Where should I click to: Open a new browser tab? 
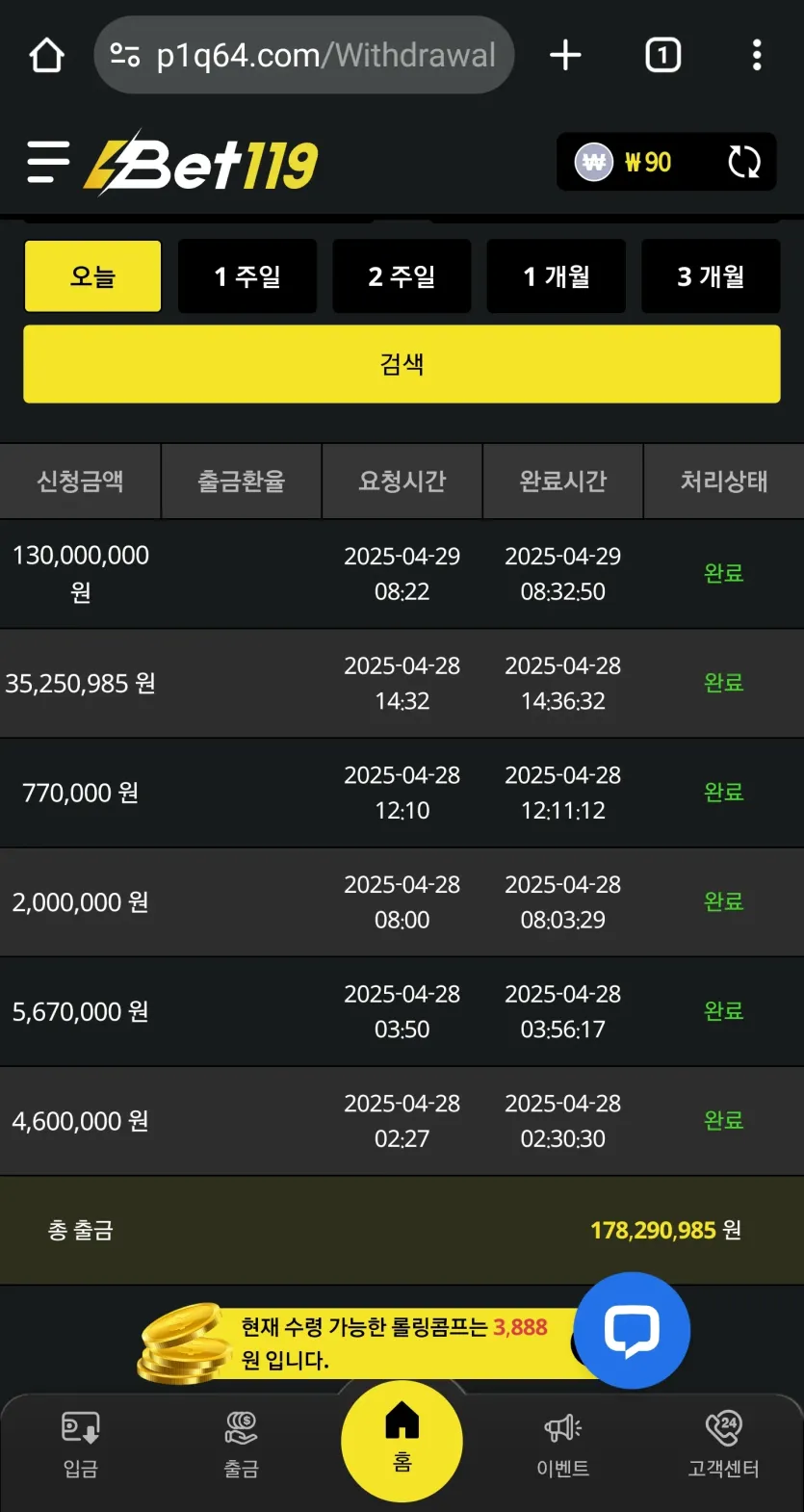pyautogui.click(x=565, y=55)
